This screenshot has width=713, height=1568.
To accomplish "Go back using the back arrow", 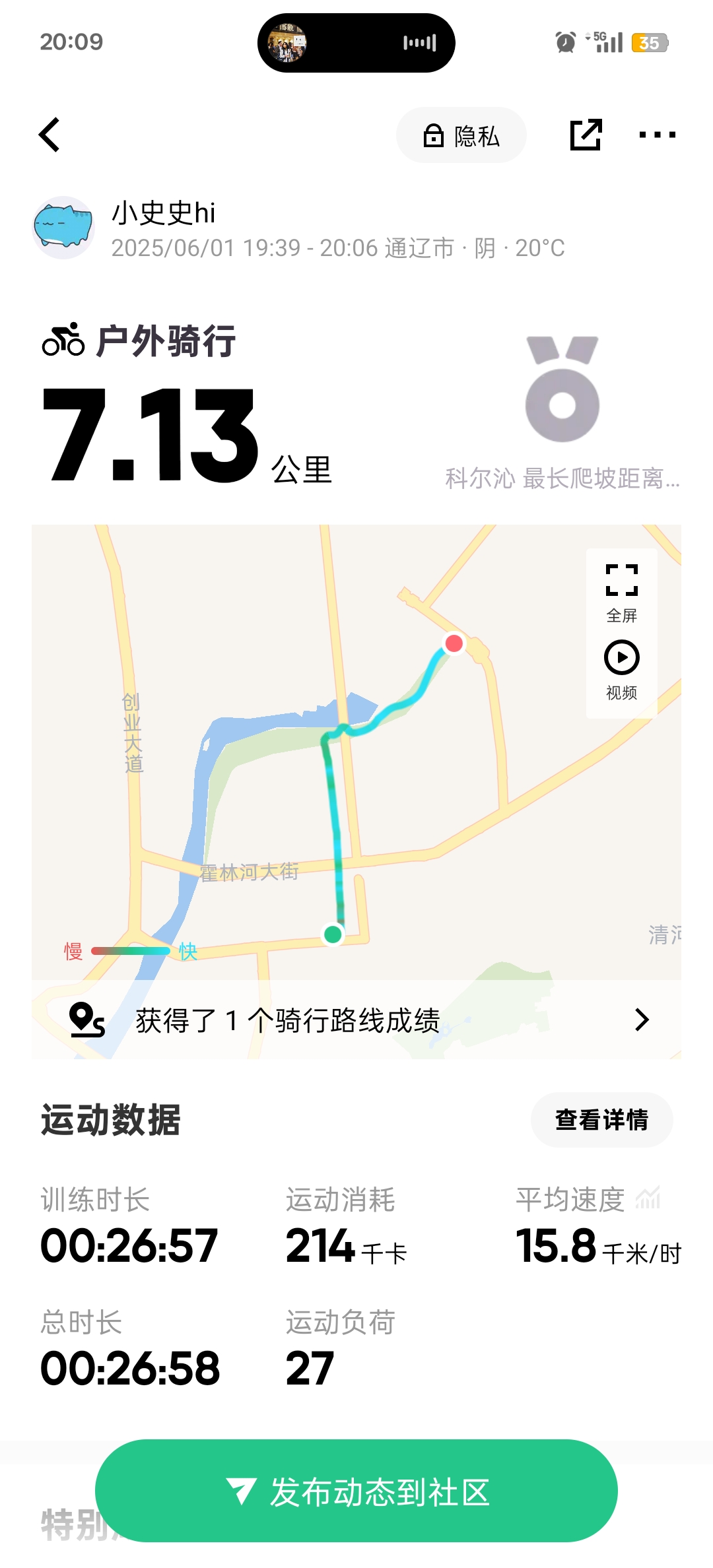I will 50,135.
